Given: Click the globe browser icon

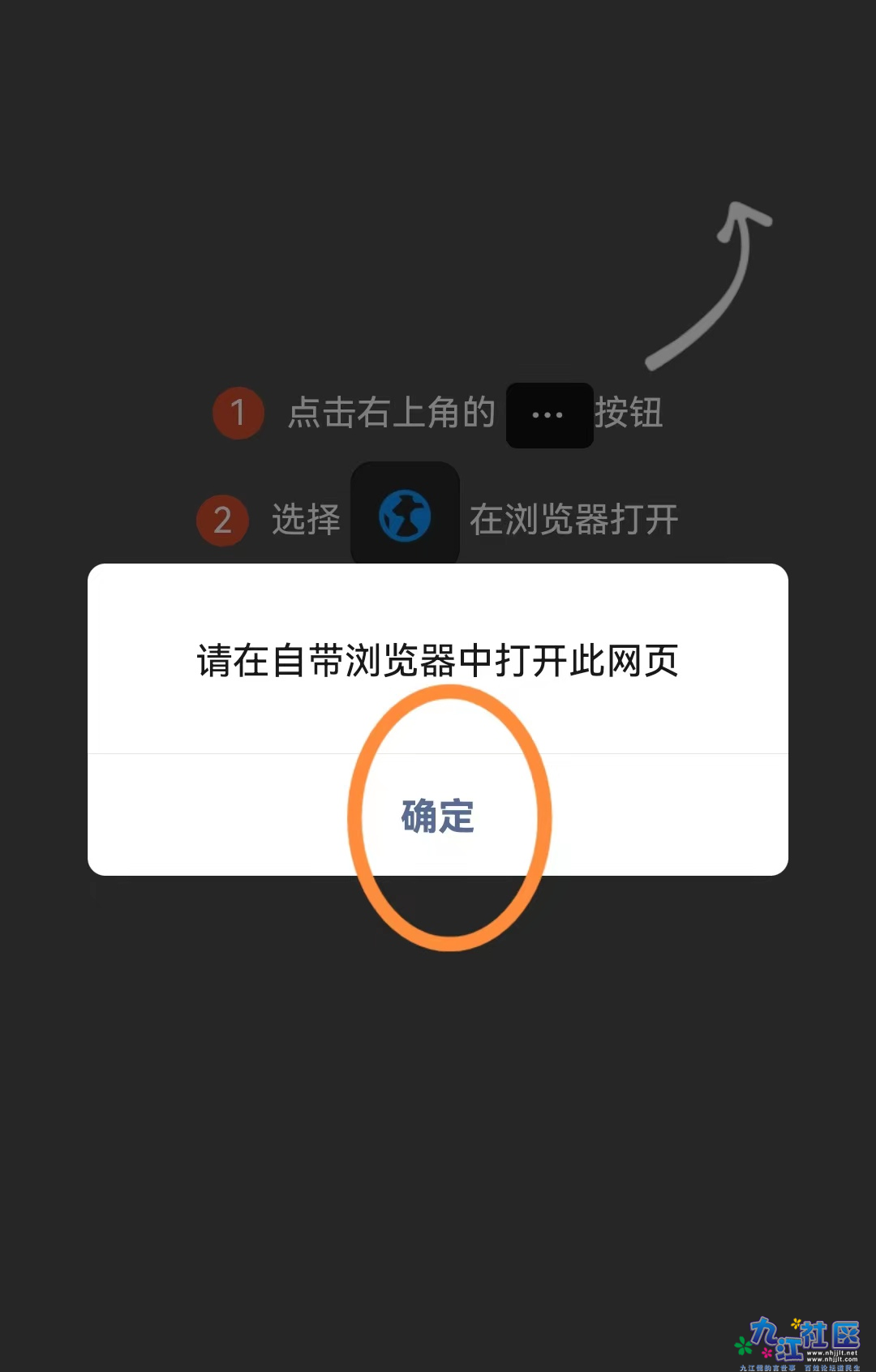Looking at the screenshot, I should tap(405, 514).
